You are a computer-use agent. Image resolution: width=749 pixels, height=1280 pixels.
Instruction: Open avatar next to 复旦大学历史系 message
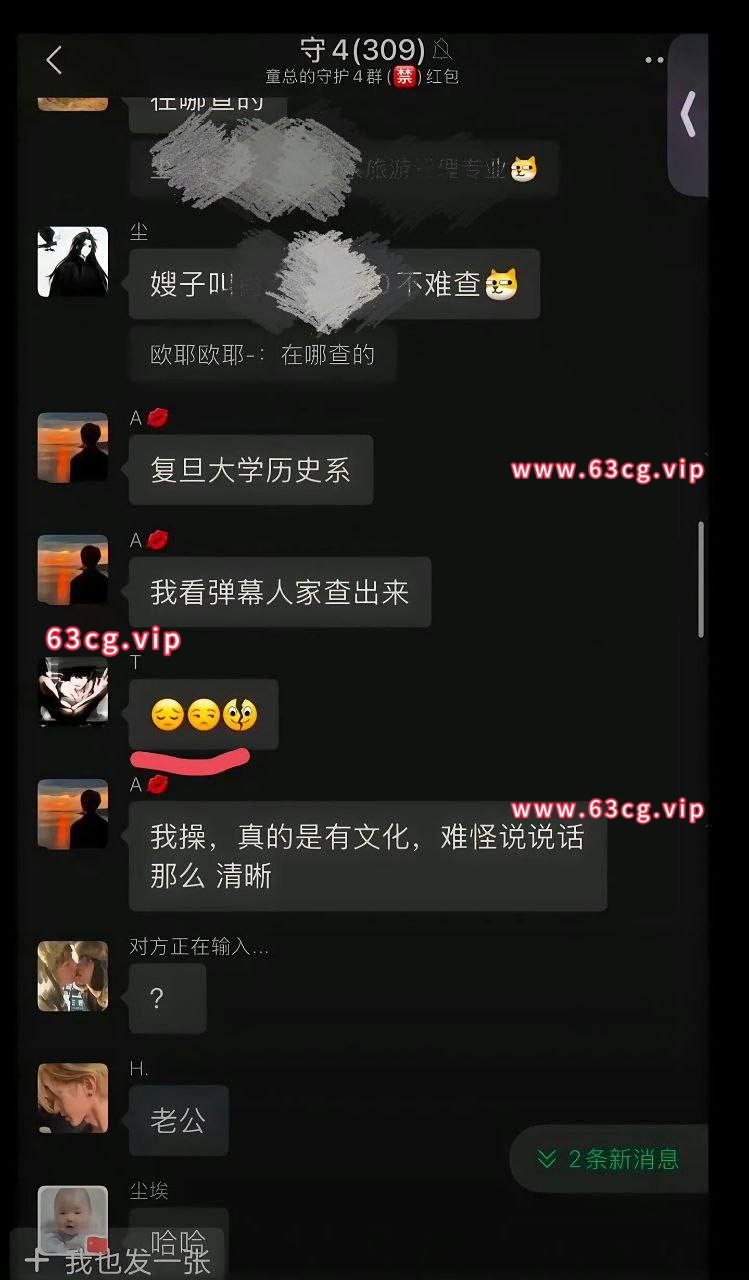click(73, 447)
